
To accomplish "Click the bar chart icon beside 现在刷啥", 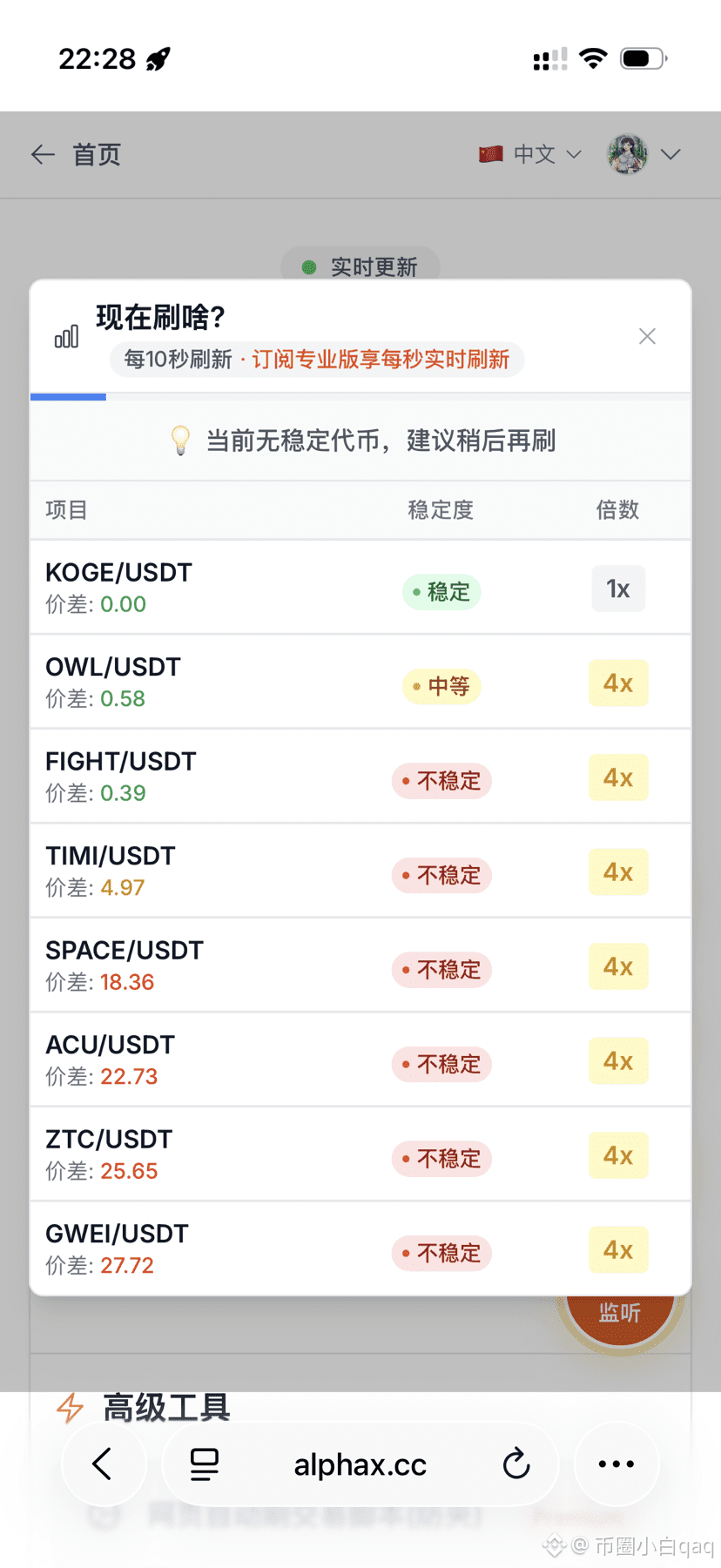I will coord(66,336).
